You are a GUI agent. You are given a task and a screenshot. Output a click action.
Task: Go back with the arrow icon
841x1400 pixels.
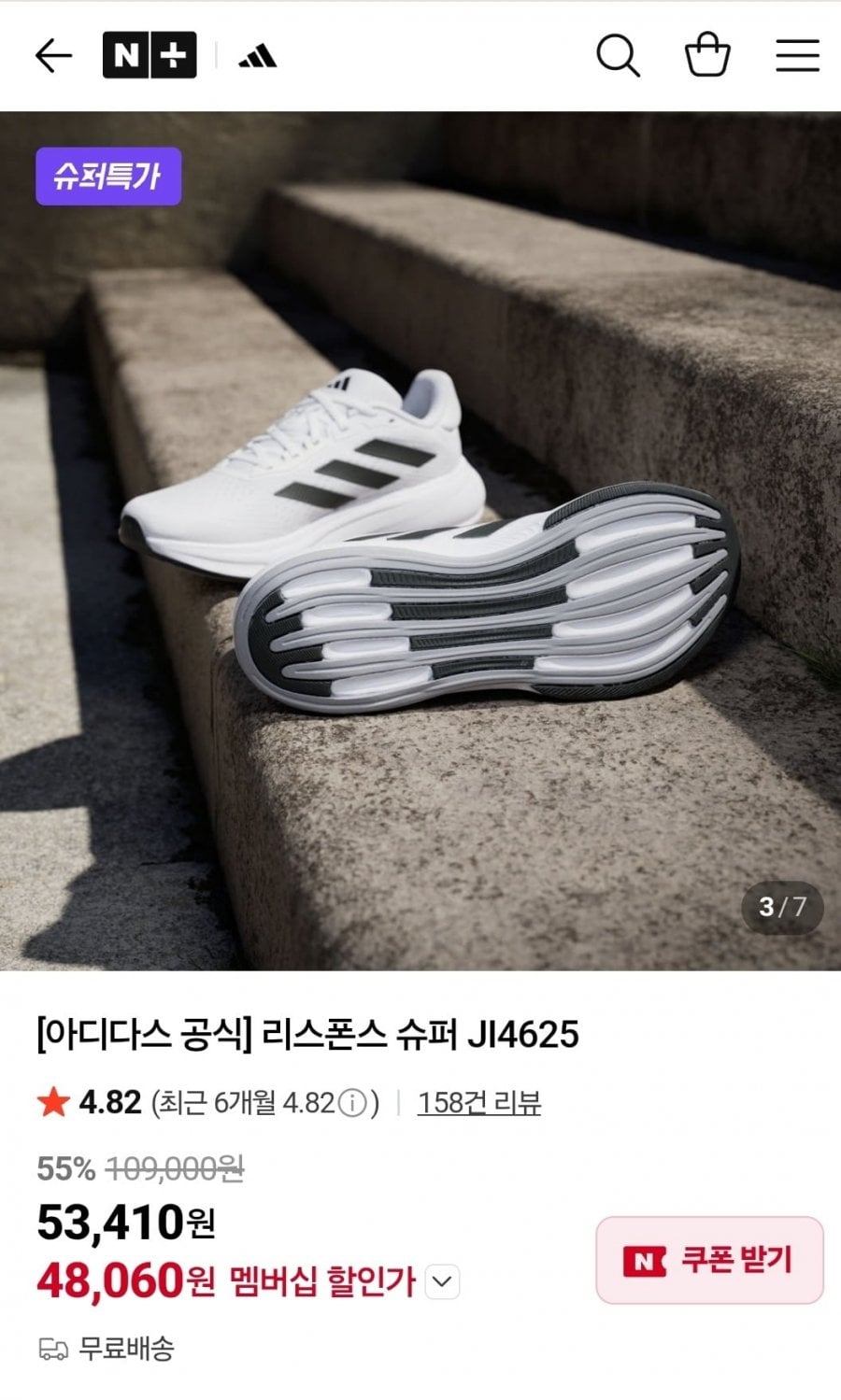click(x=53, y=56)
